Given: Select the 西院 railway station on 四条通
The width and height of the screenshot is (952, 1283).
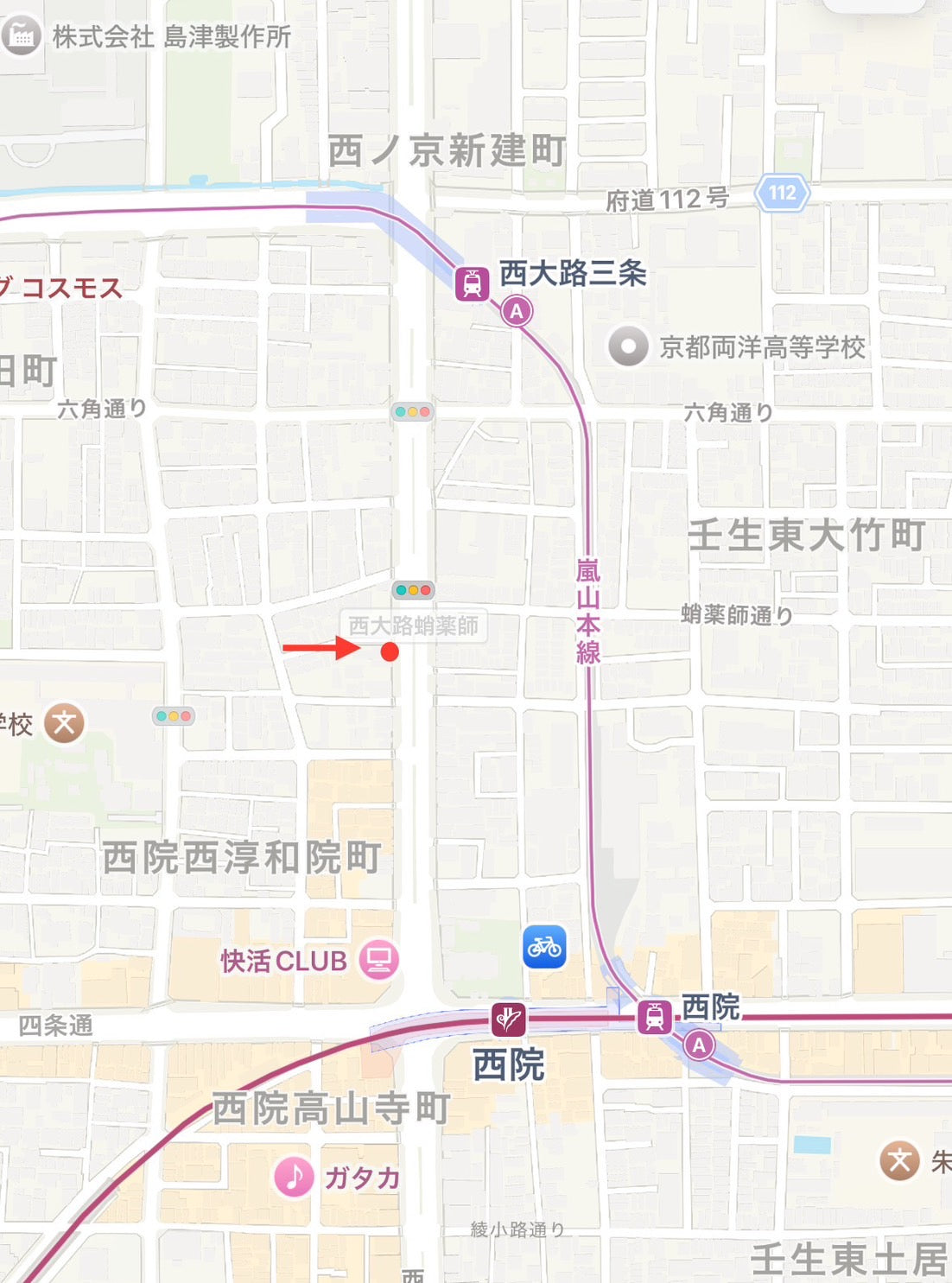Looking at the screenshot, I should 508,1019.
